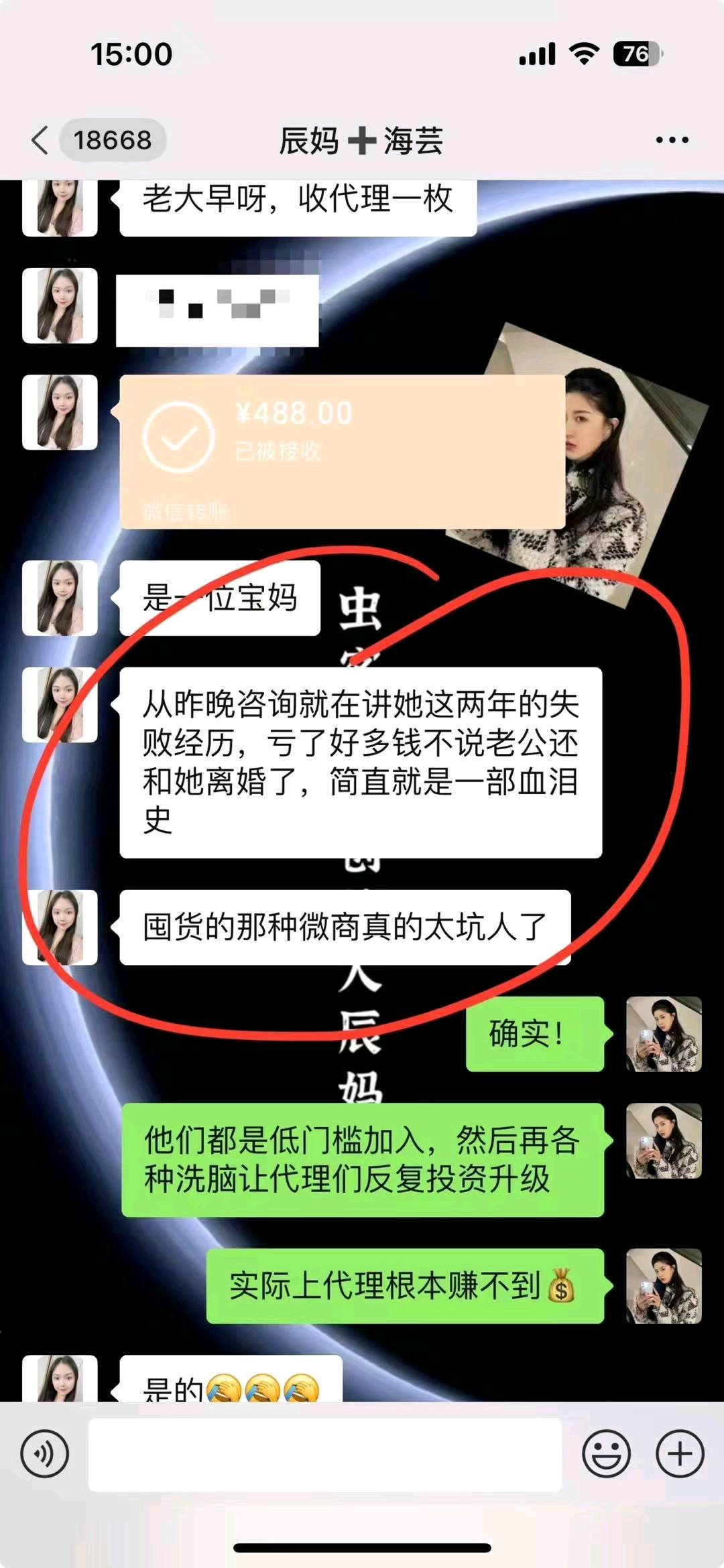The height and width of the screenshot is (1568, 724).
Task: Focus the message text field
Action: pos(324,1454)
